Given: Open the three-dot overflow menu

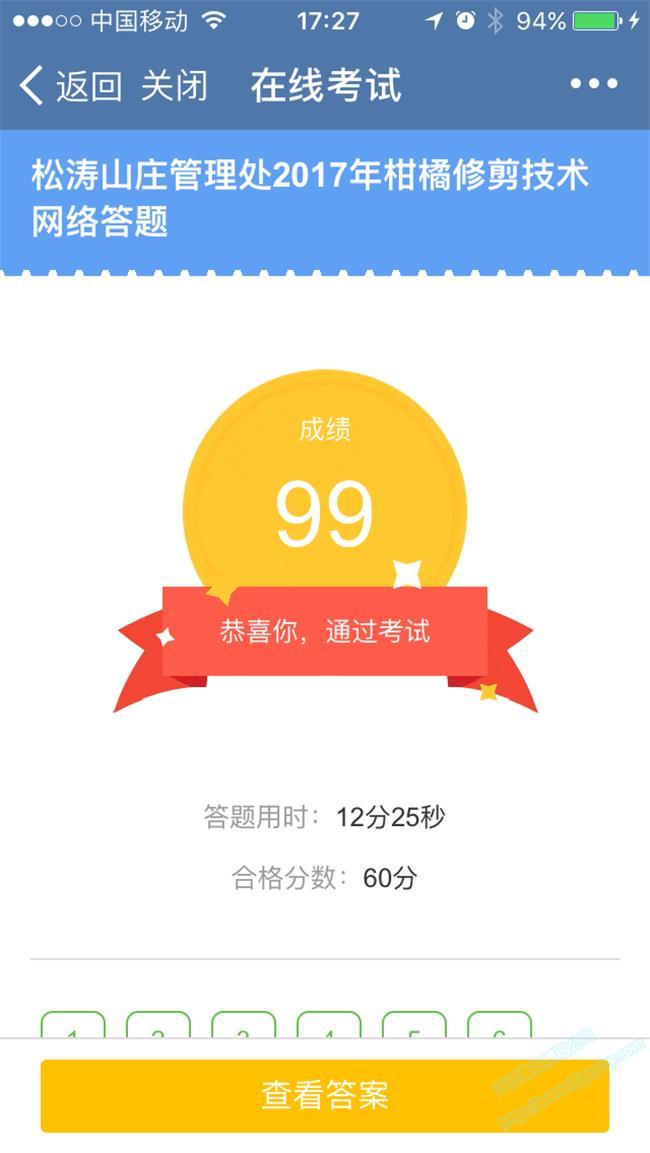Looking at the screenshot, I should [x=594, y=84].
